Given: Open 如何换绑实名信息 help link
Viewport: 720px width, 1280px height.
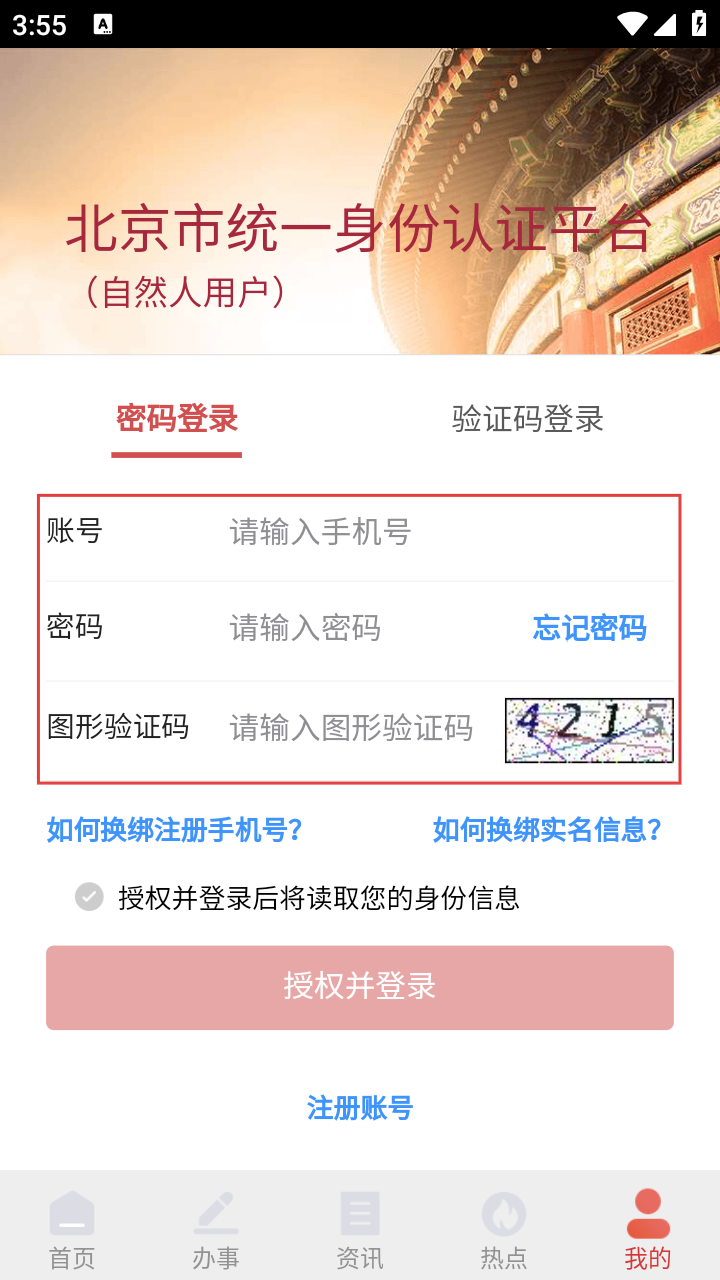Looking at the screenshot, I should [547, 830].
